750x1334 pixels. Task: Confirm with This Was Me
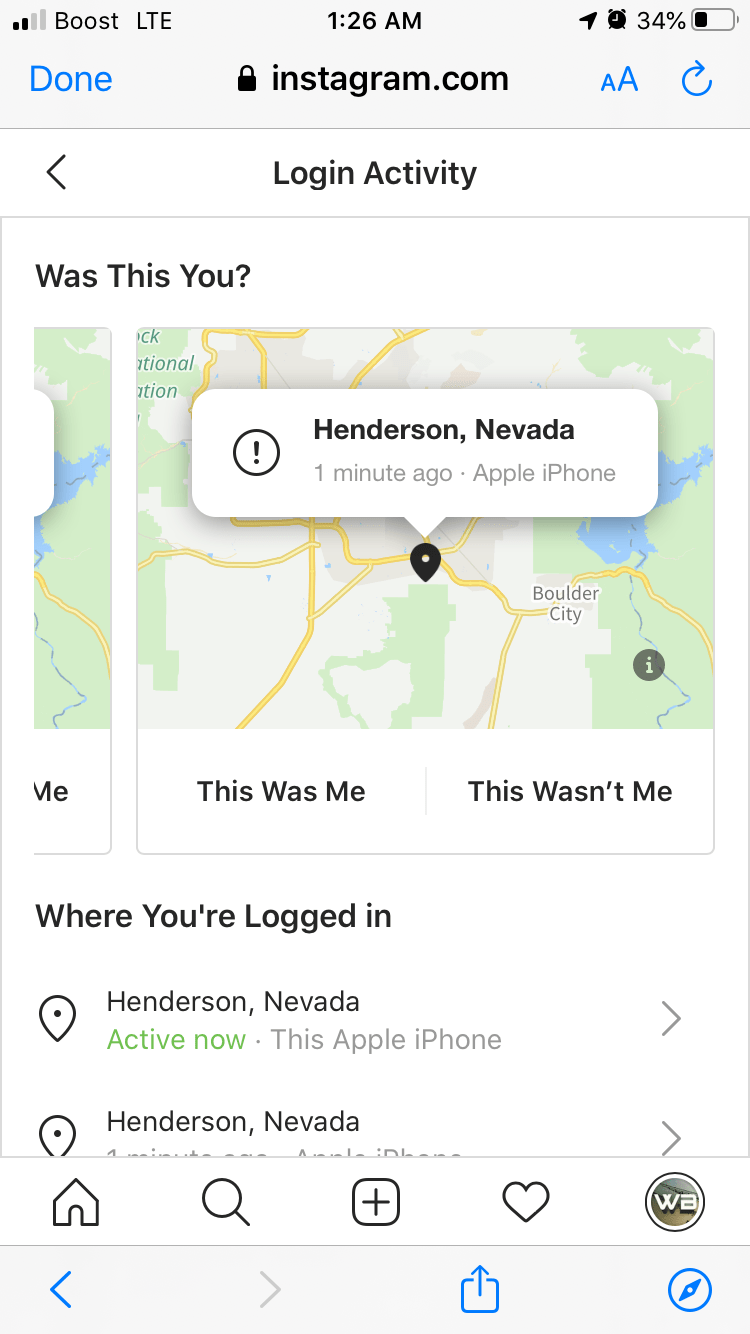point(281,791)
